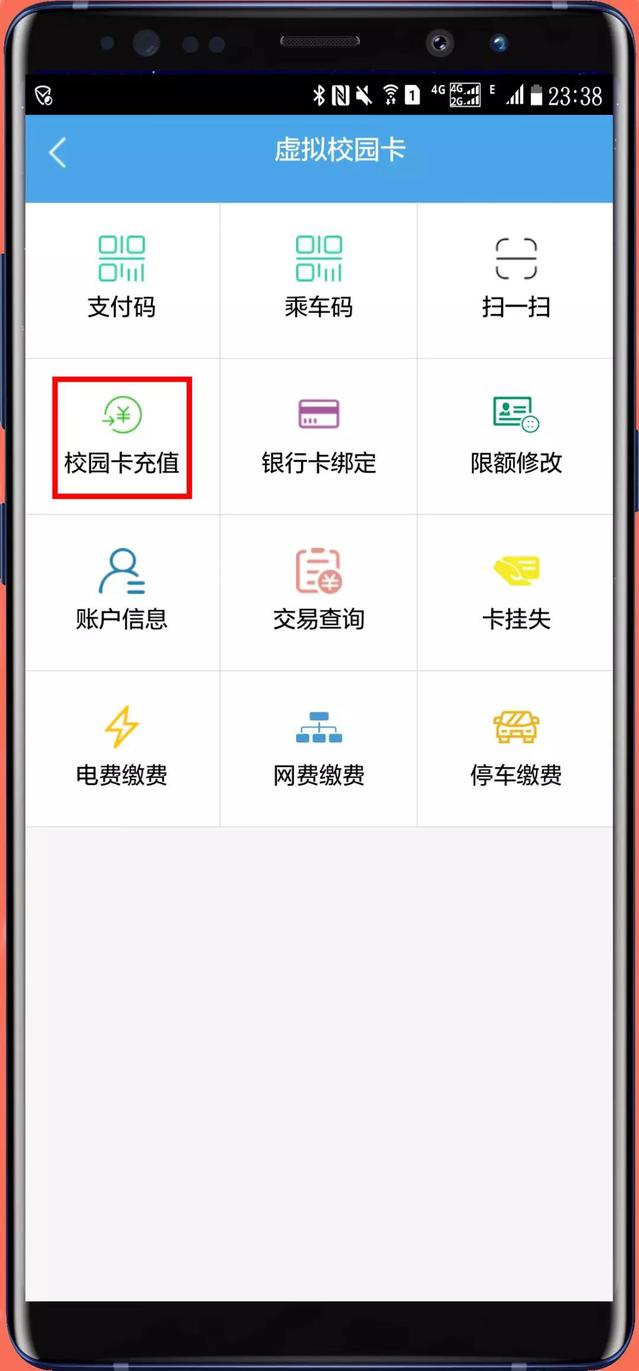Report card loss via 卡挂失
The width and height of the screenshot is (639, 1371).
(516, 592)
